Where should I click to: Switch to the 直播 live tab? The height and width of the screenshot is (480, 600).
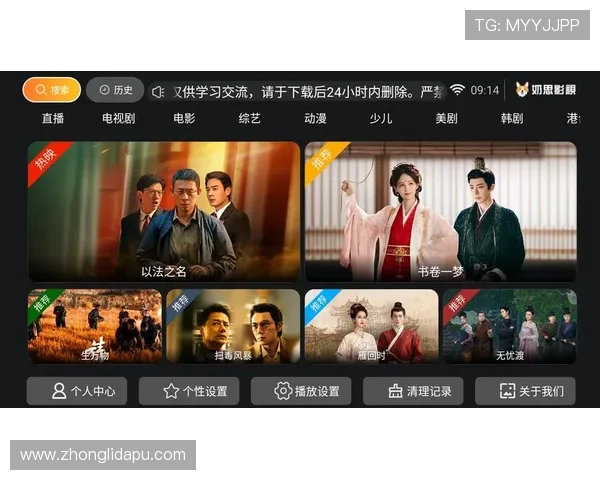pos(53,118)
